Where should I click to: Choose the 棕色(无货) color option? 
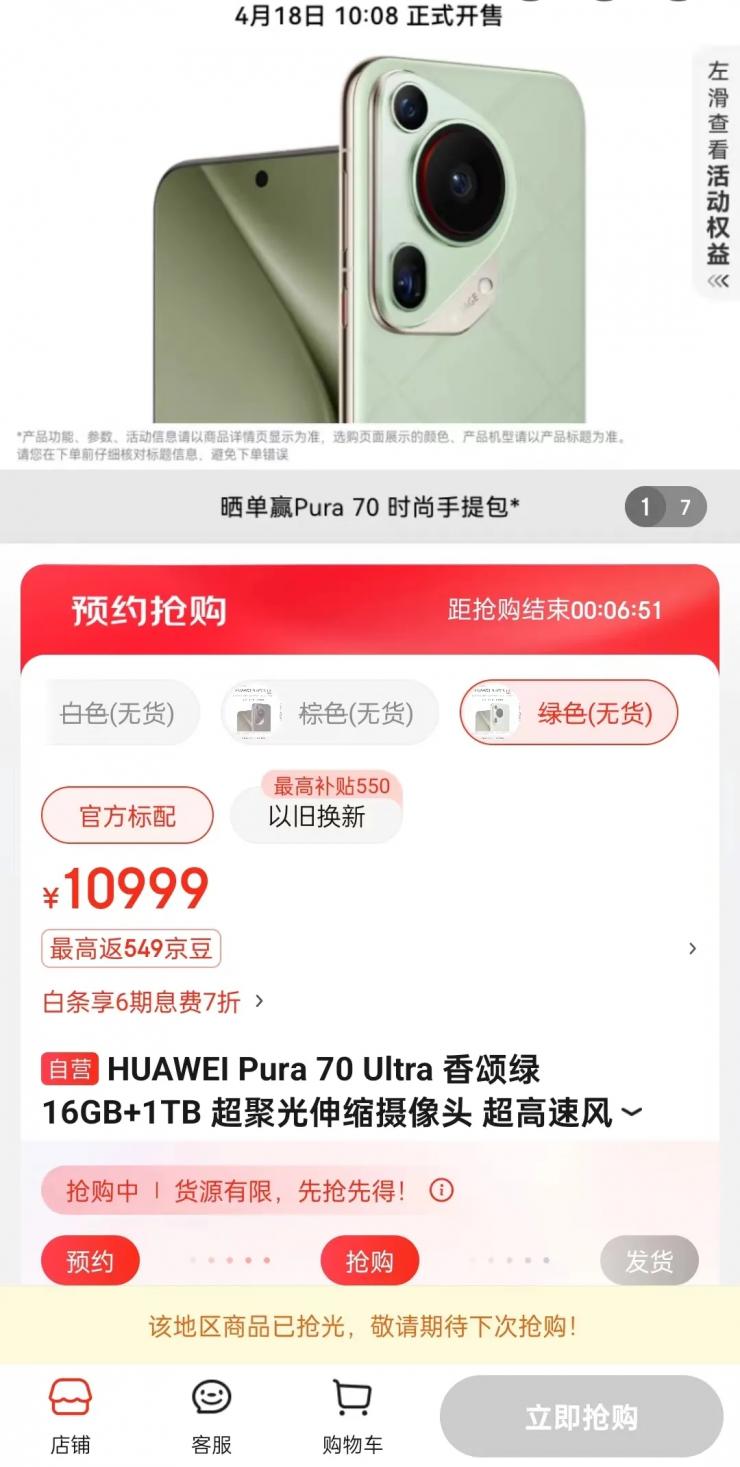[x=330, y=713]
